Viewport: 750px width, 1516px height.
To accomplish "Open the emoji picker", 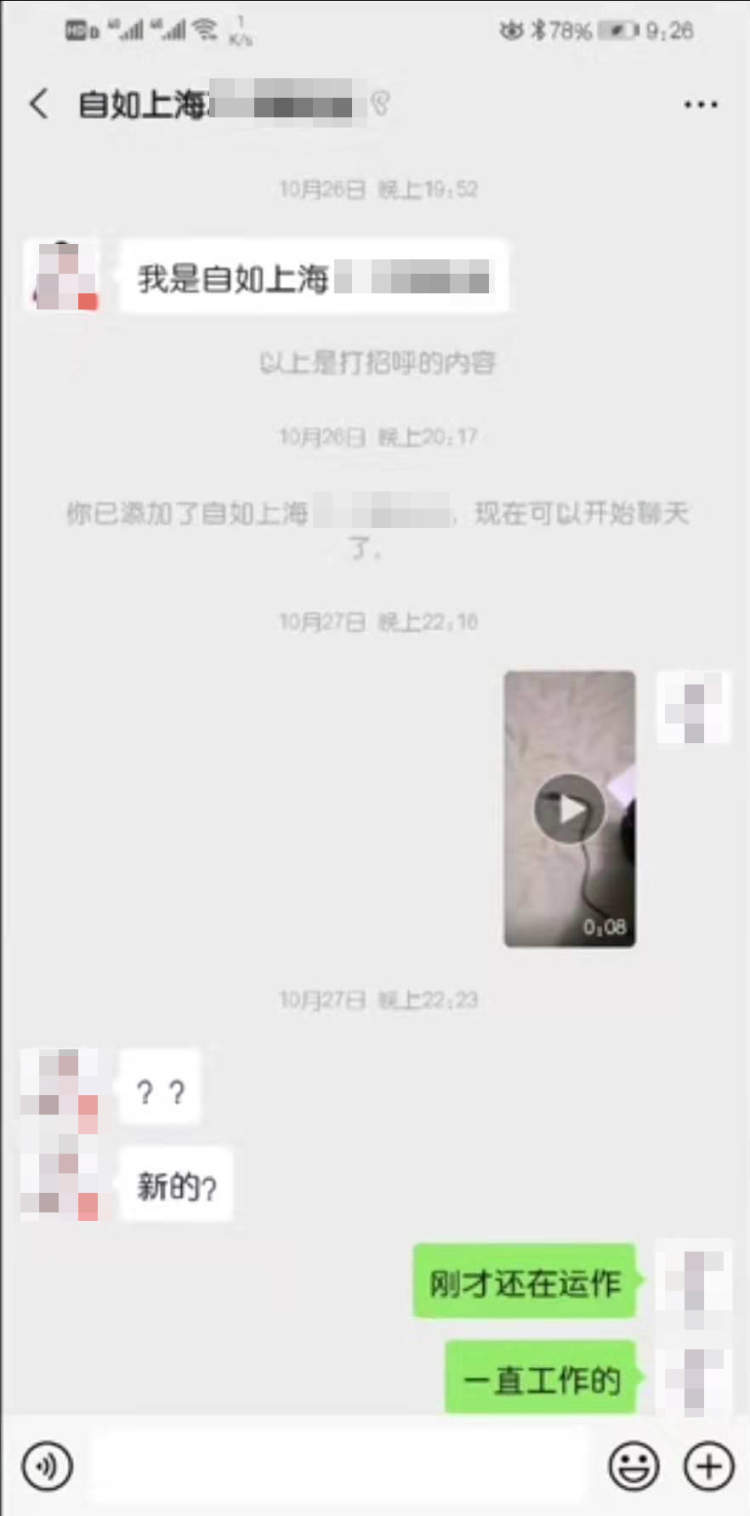I will click(x=634, y=1466).
